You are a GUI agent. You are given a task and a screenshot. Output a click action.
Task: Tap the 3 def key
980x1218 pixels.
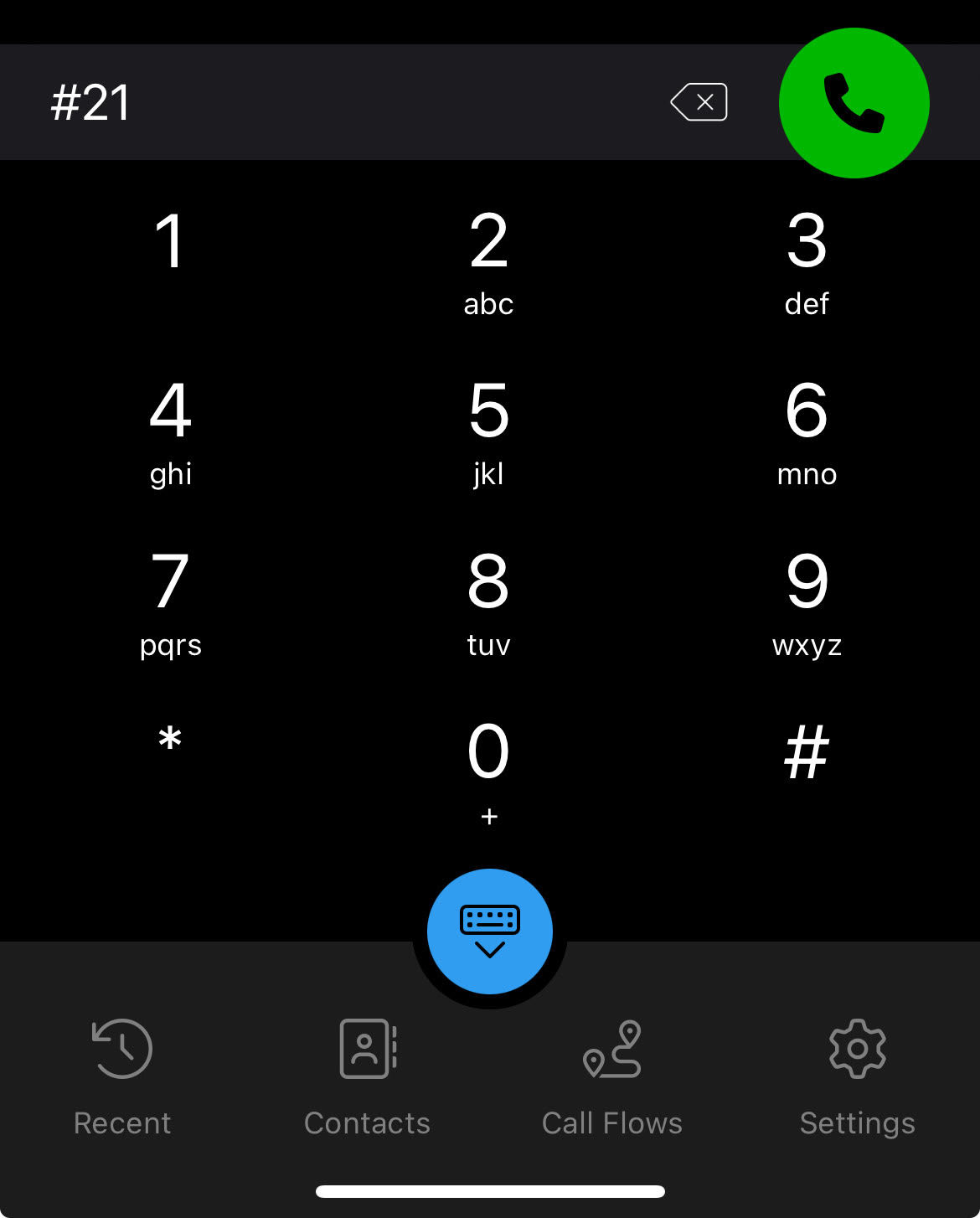pos(807,261)
